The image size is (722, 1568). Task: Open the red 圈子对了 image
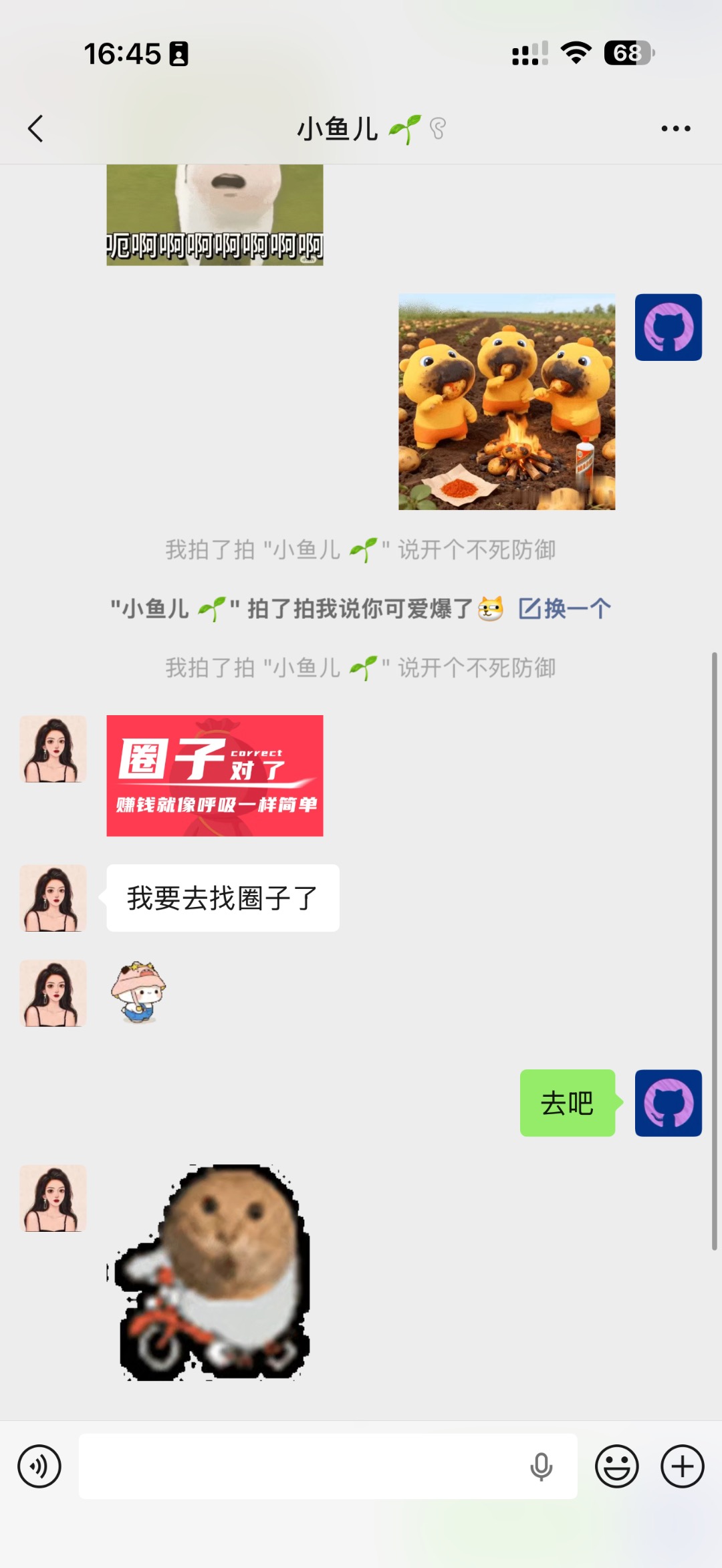pyautogui.click(x=215, y=775)
